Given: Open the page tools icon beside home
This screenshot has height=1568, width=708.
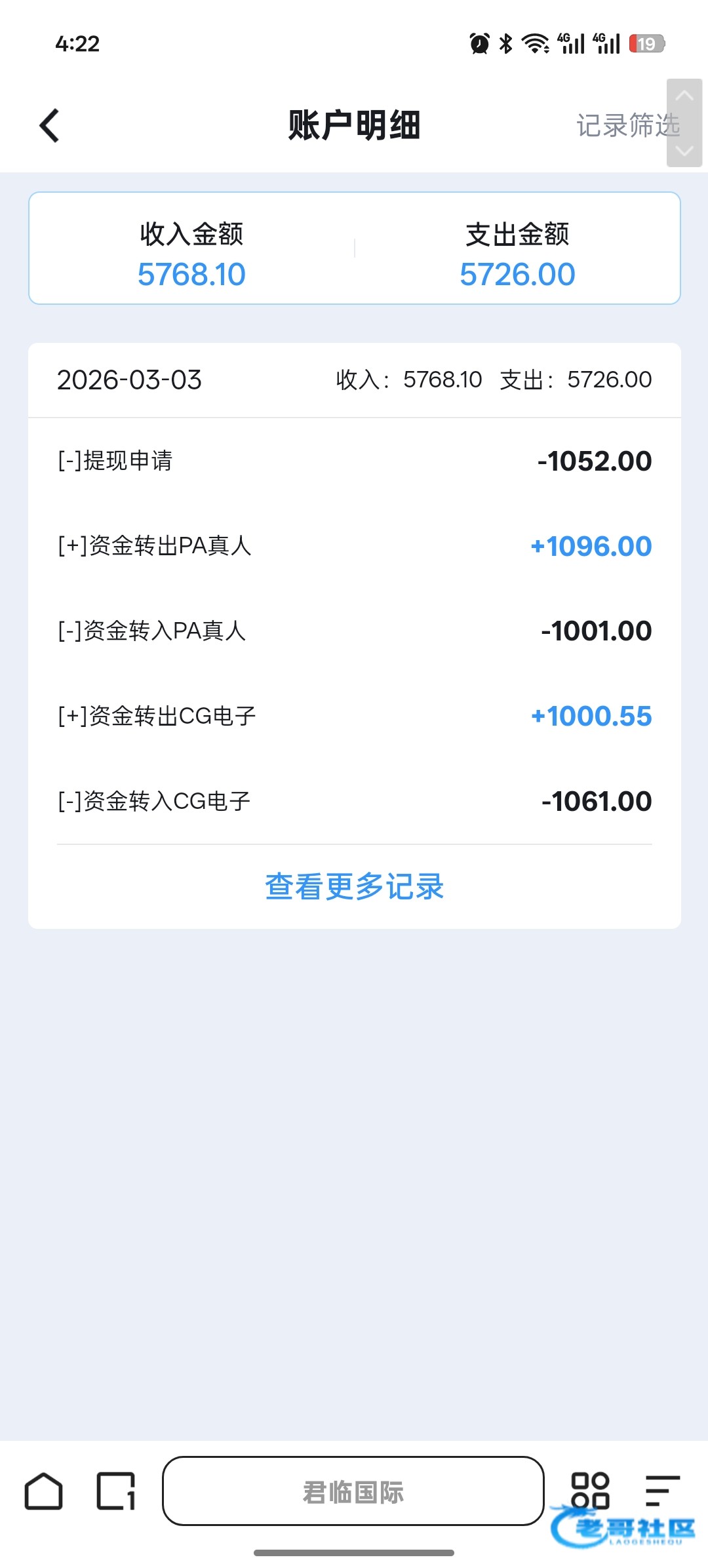Looking at the screenshot, I should tap(116, 1491).
